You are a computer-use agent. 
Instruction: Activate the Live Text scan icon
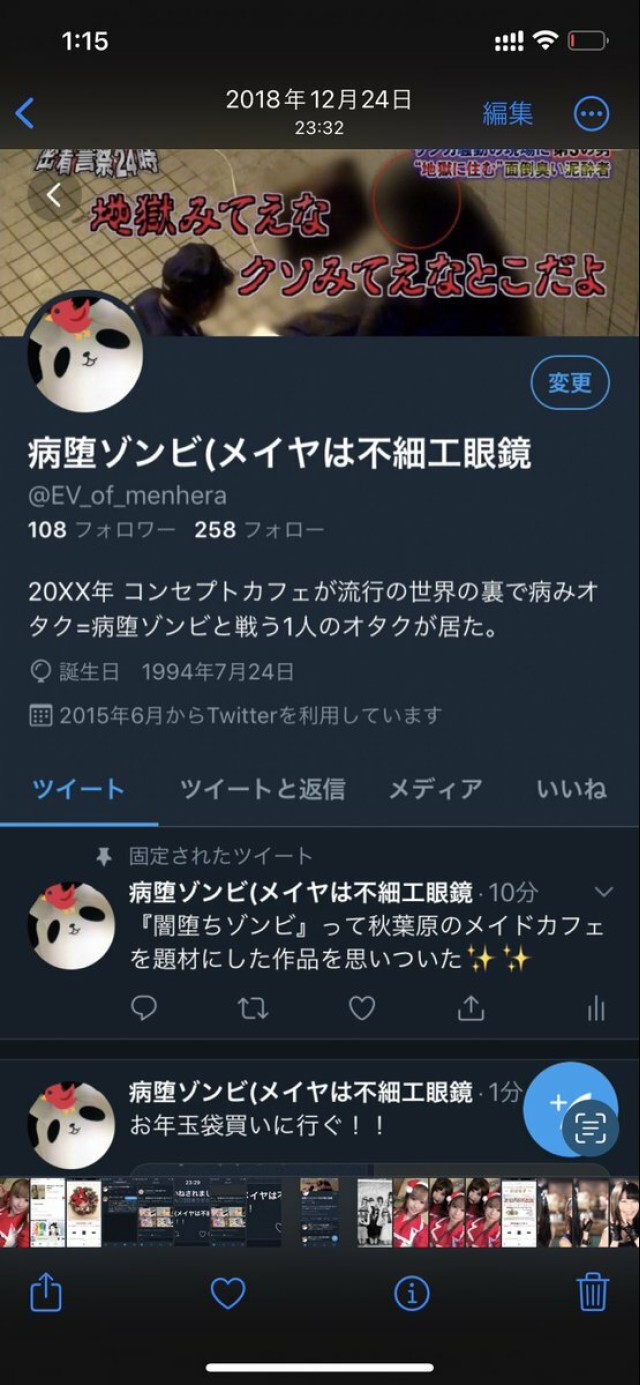point(590,1129)
